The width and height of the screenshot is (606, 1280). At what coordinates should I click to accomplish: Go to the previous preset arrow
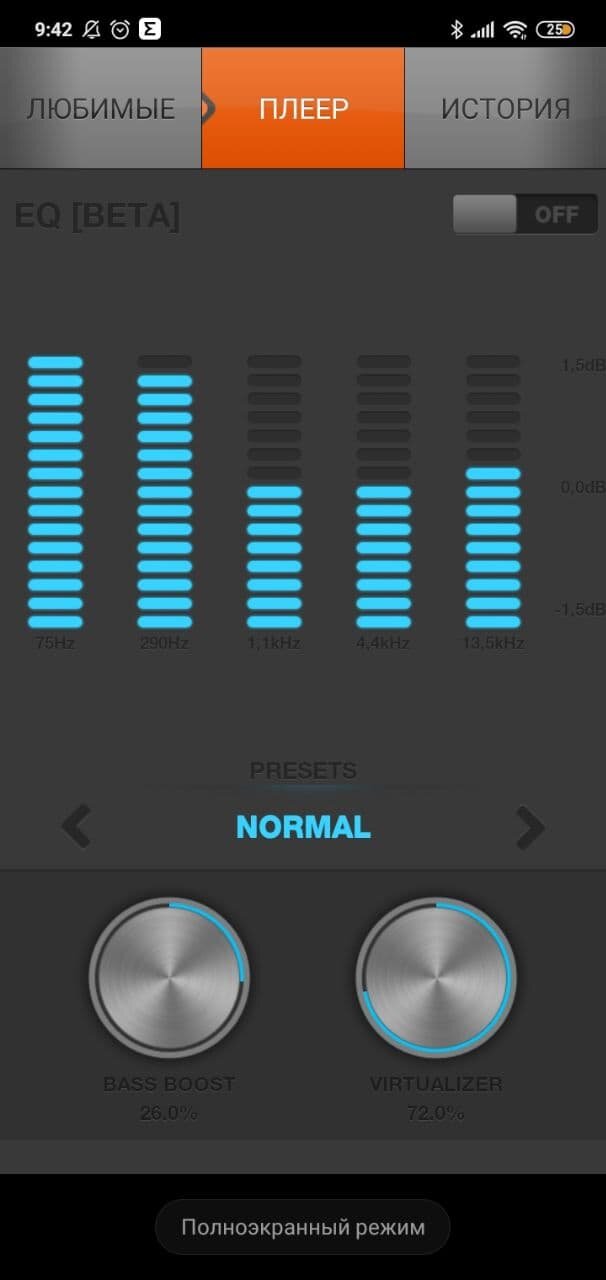(x=76, y=827)
